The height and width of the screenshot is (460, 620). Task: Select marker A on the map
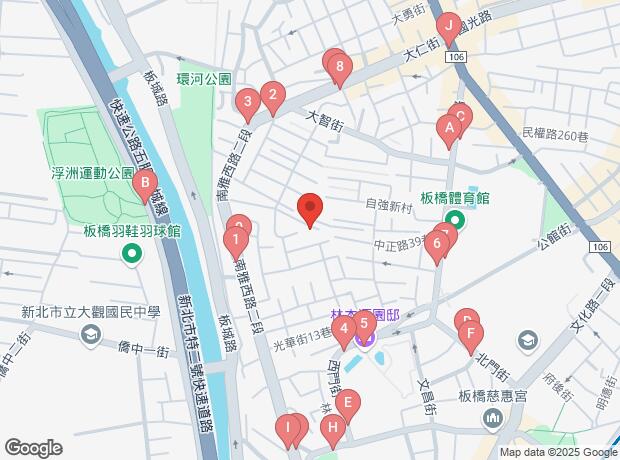coord(449,127)
